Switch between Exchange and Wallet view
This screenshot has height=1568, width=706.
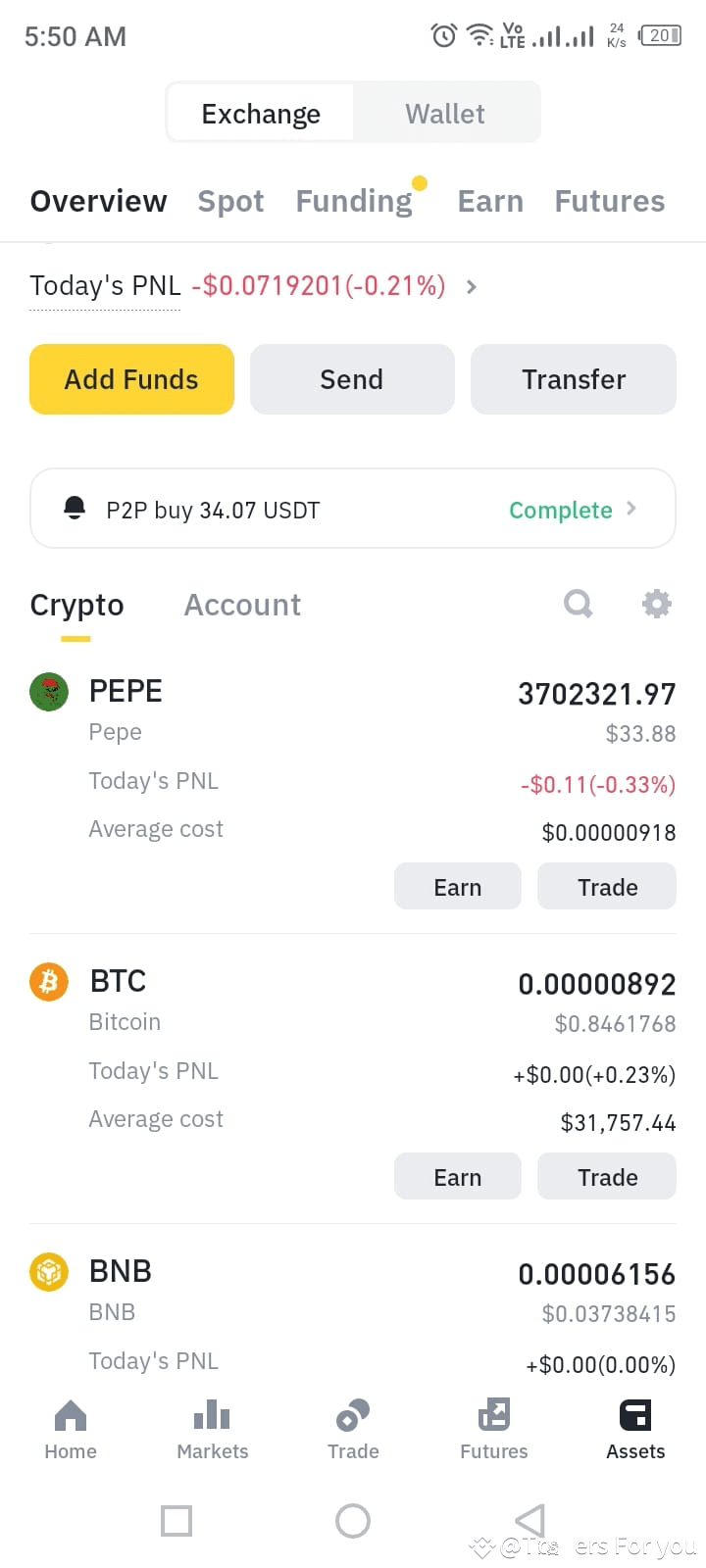pyautogui.click(x=444, y=113)
